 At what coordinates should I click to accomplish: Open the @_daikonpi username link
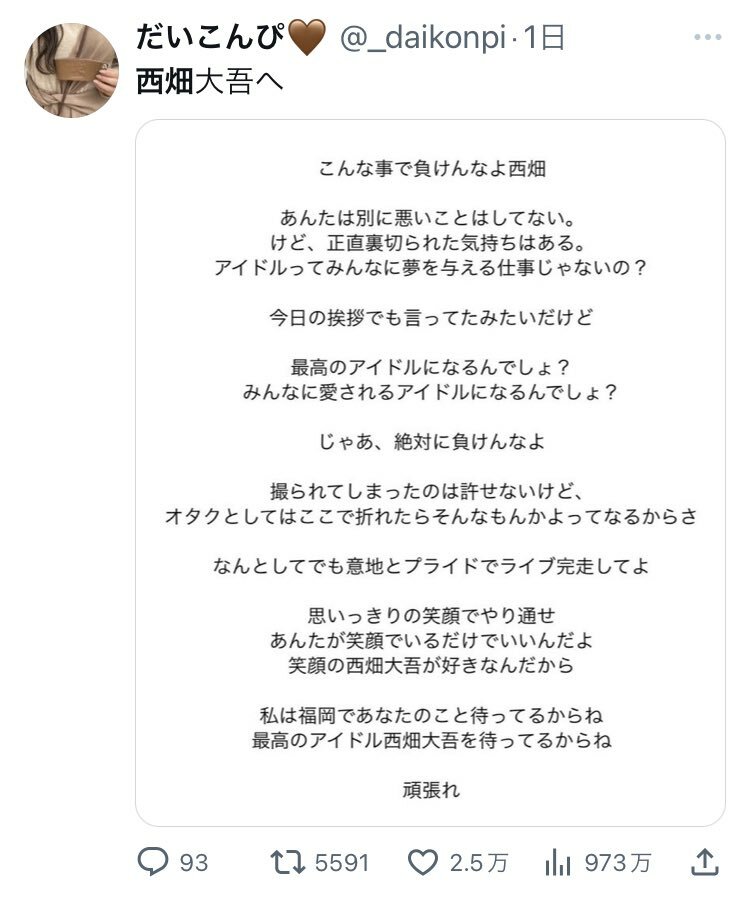pos(424,38)
